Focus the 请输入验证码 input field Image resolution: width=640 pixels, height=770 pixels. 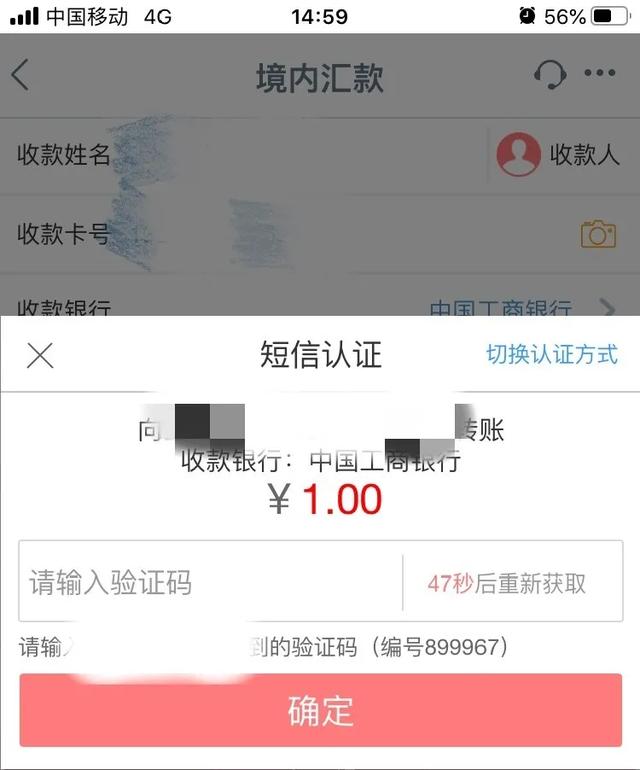click(x=210, y=583)
